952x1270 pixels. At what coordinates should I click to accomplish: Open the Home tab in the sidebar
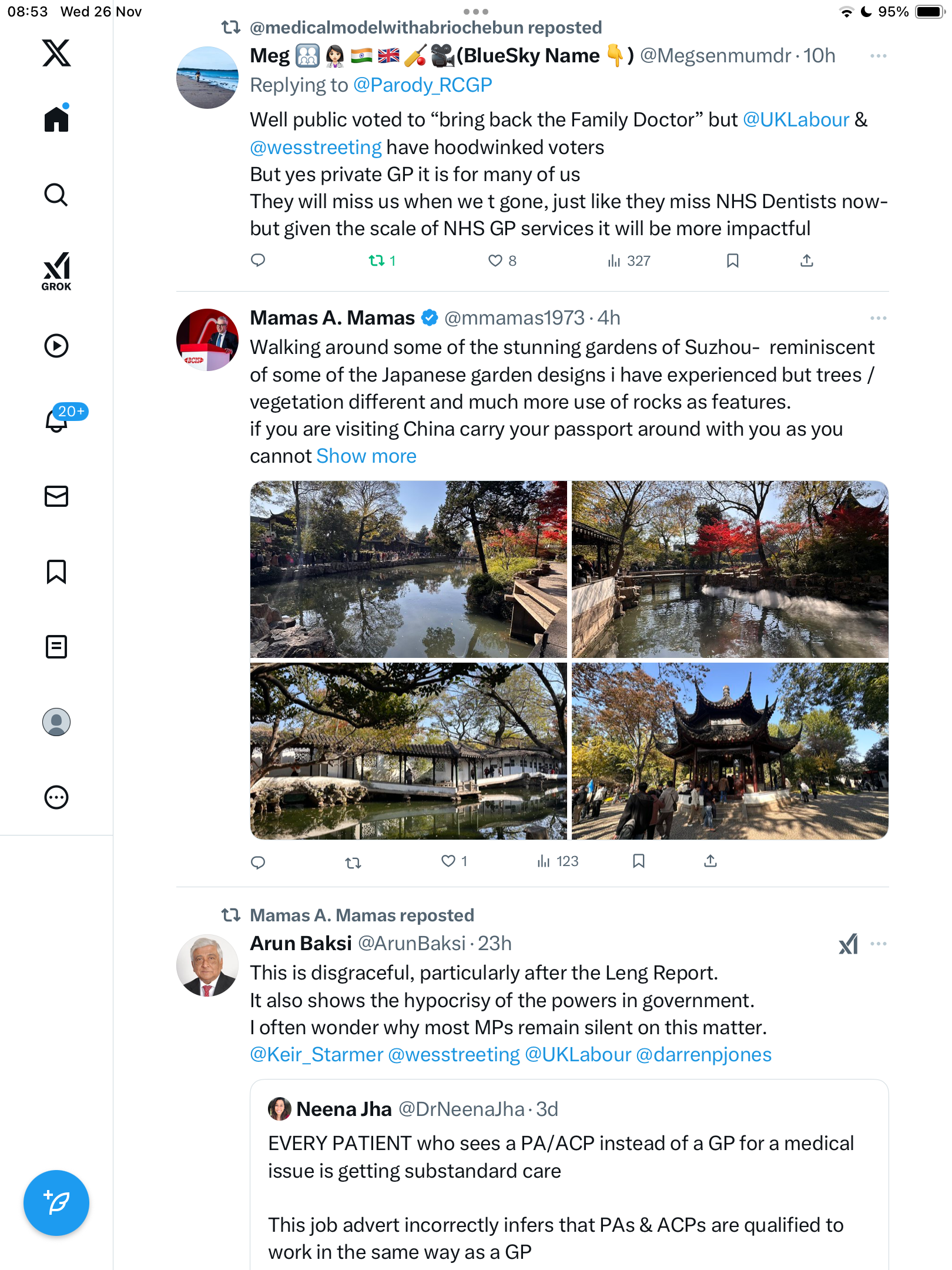[56, 119]
